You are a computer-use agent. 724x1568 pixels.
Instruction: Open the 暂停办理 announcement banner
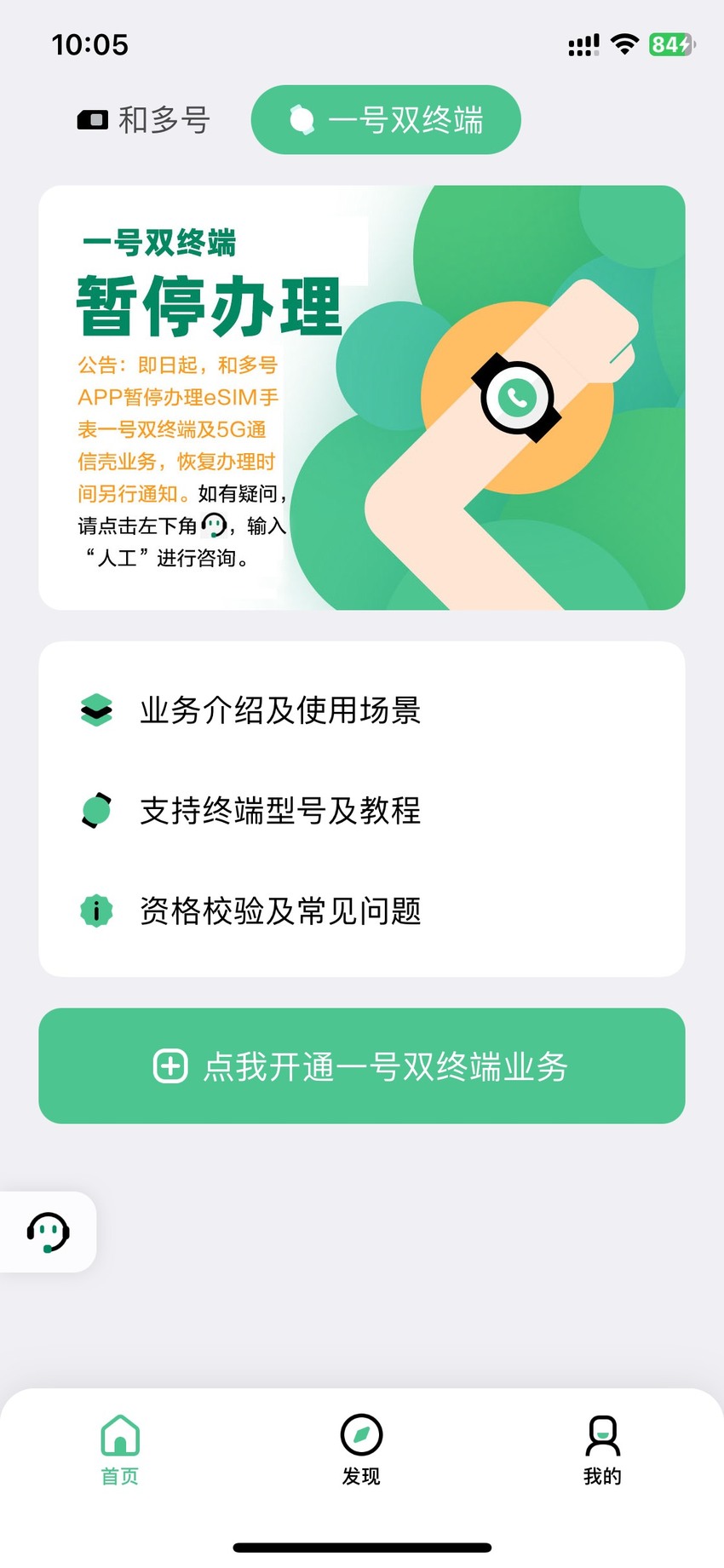362,398
